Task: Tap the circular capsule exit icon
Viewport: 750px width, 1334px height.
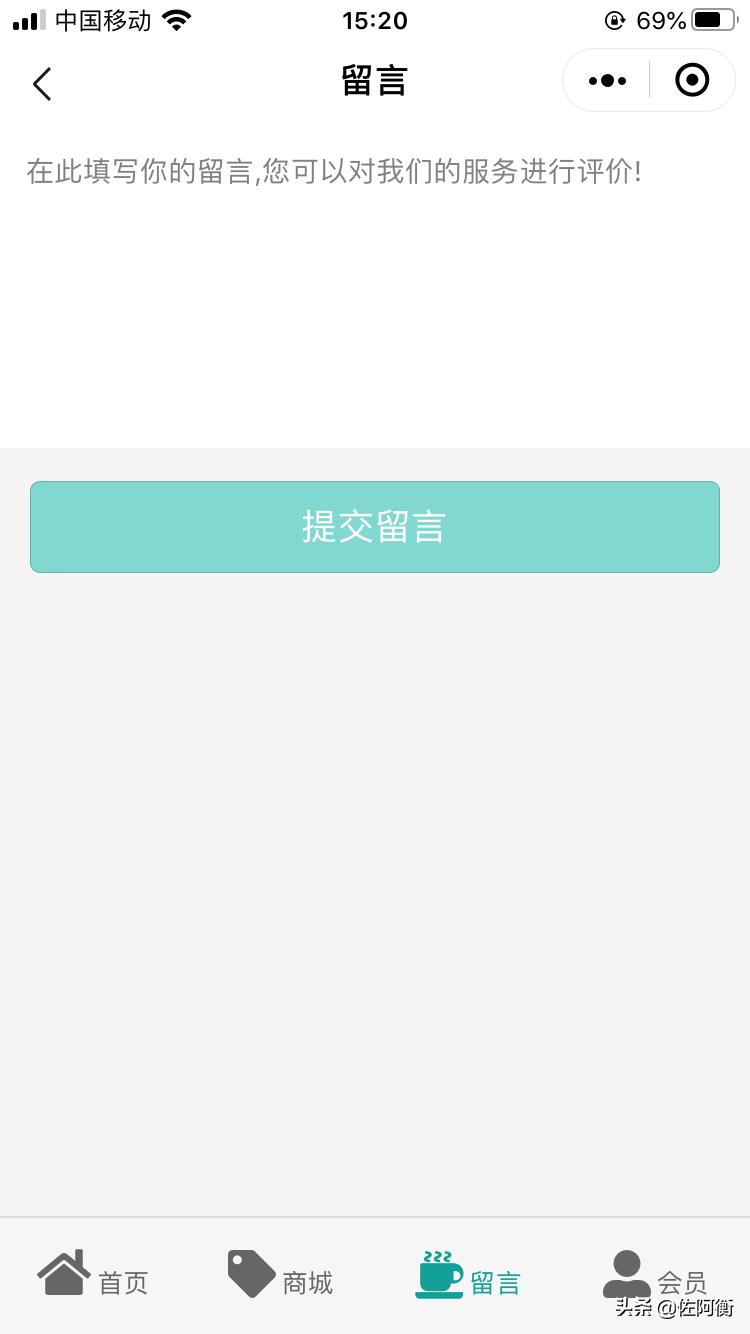Action: click(x=692, y=80)
